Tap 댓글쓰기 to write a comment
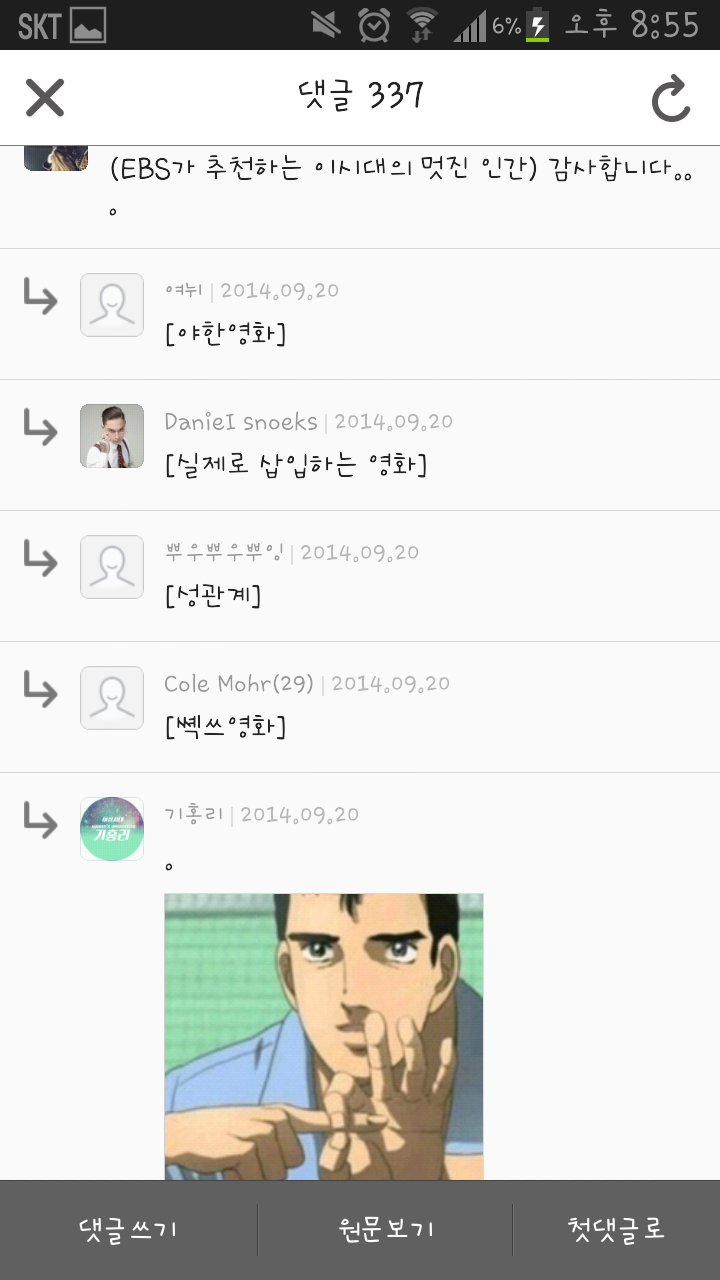 (128, 1230)
